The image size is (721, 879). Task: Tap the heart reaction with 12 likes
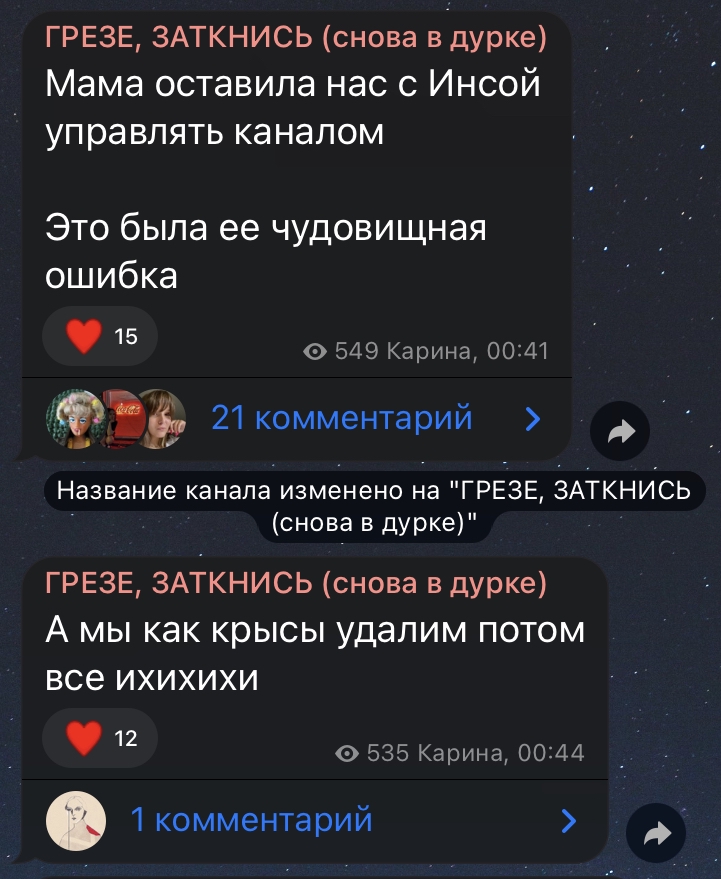[x=99, y=738]
